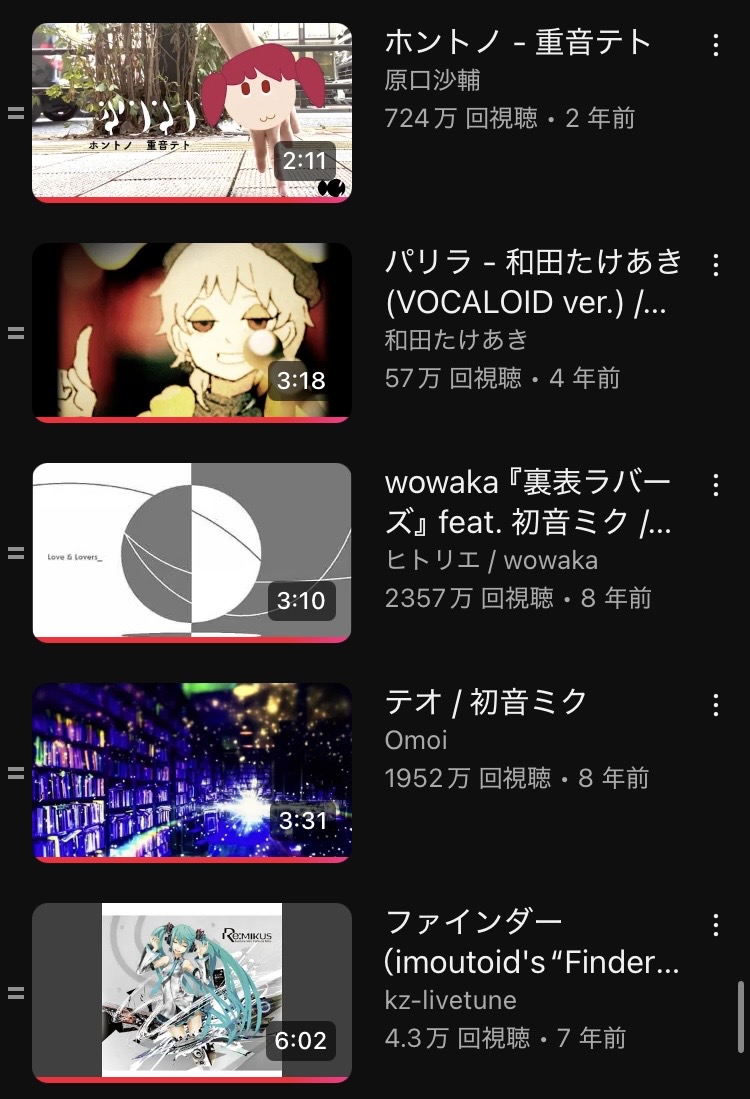Show overflow menu for パリラ video
Viewport: 750px width, 1099px height.
[x=715, y=265]
